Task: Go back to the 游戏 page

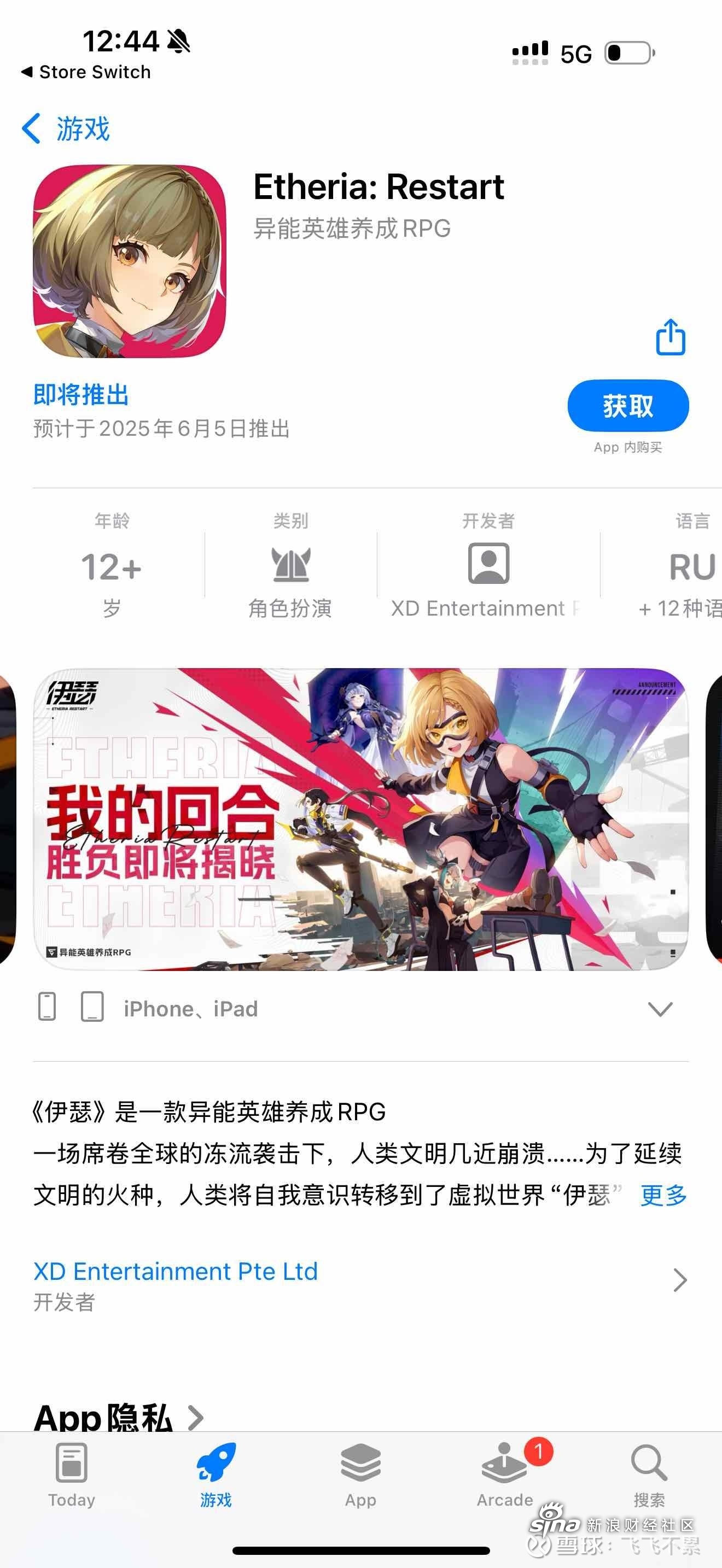Action: 66,128
